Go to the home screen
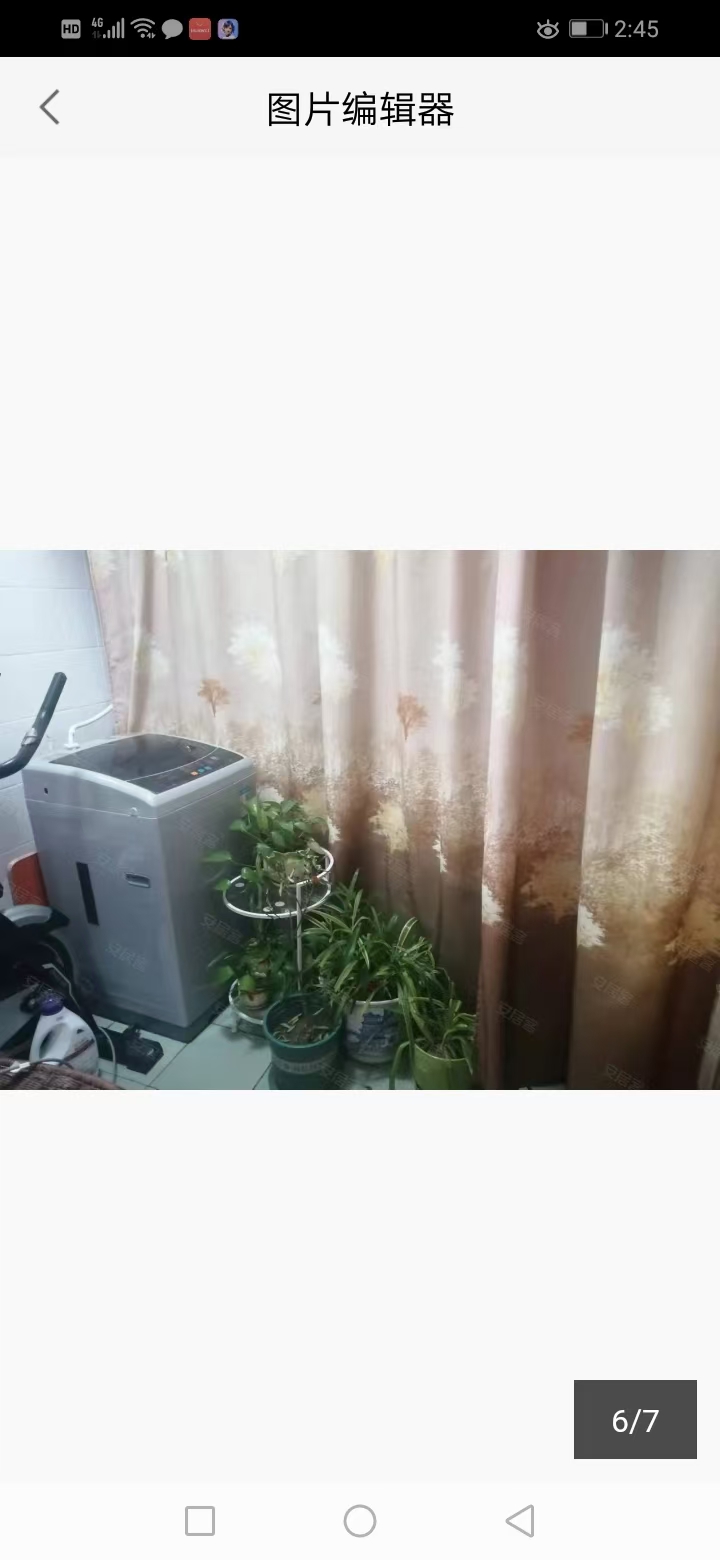This screenshot has width=720, height=1560. point(360,1521)
